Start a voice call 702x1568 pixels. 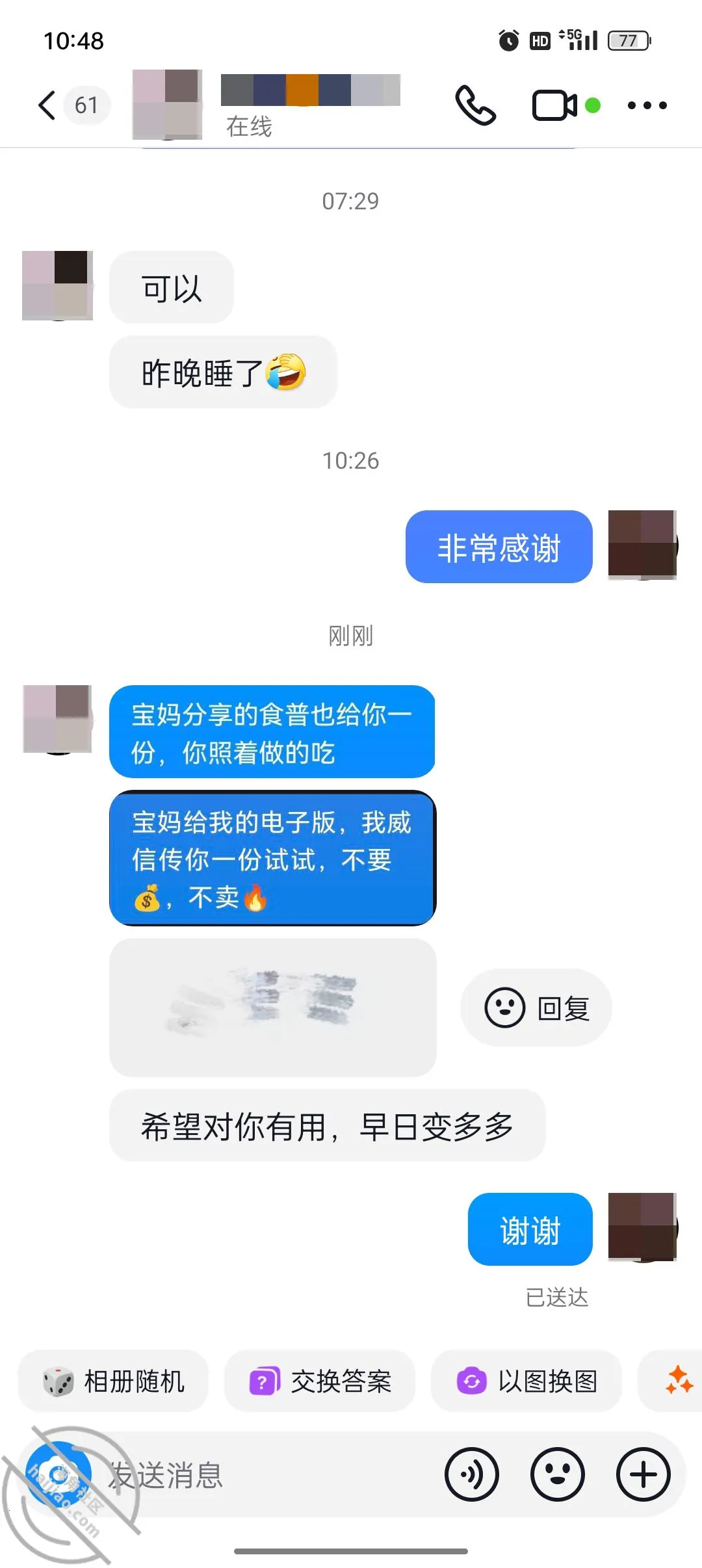tap(476, 105)
